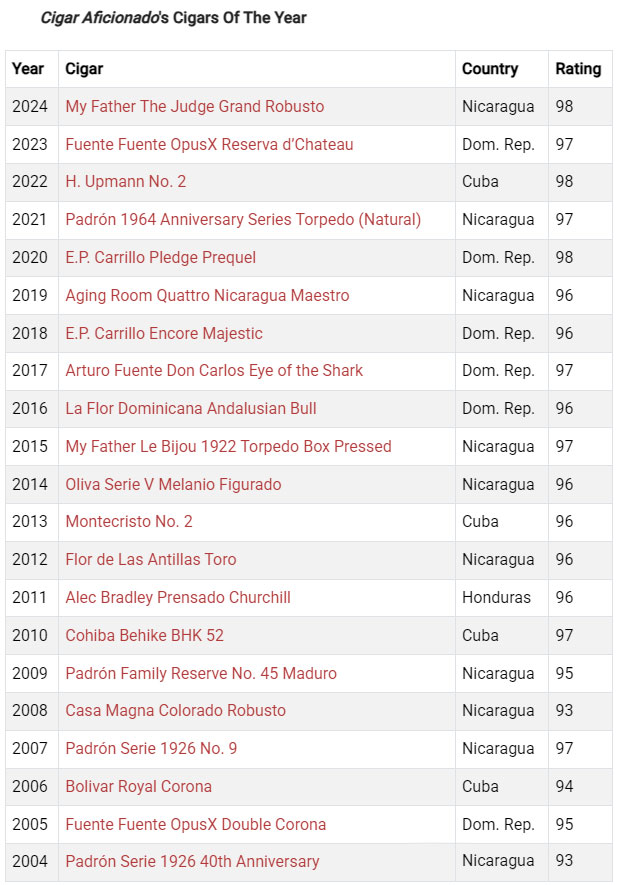Tap the H. Upmann No. 2 link
This screenshot has width=618, height=885.
pos(126,182)
